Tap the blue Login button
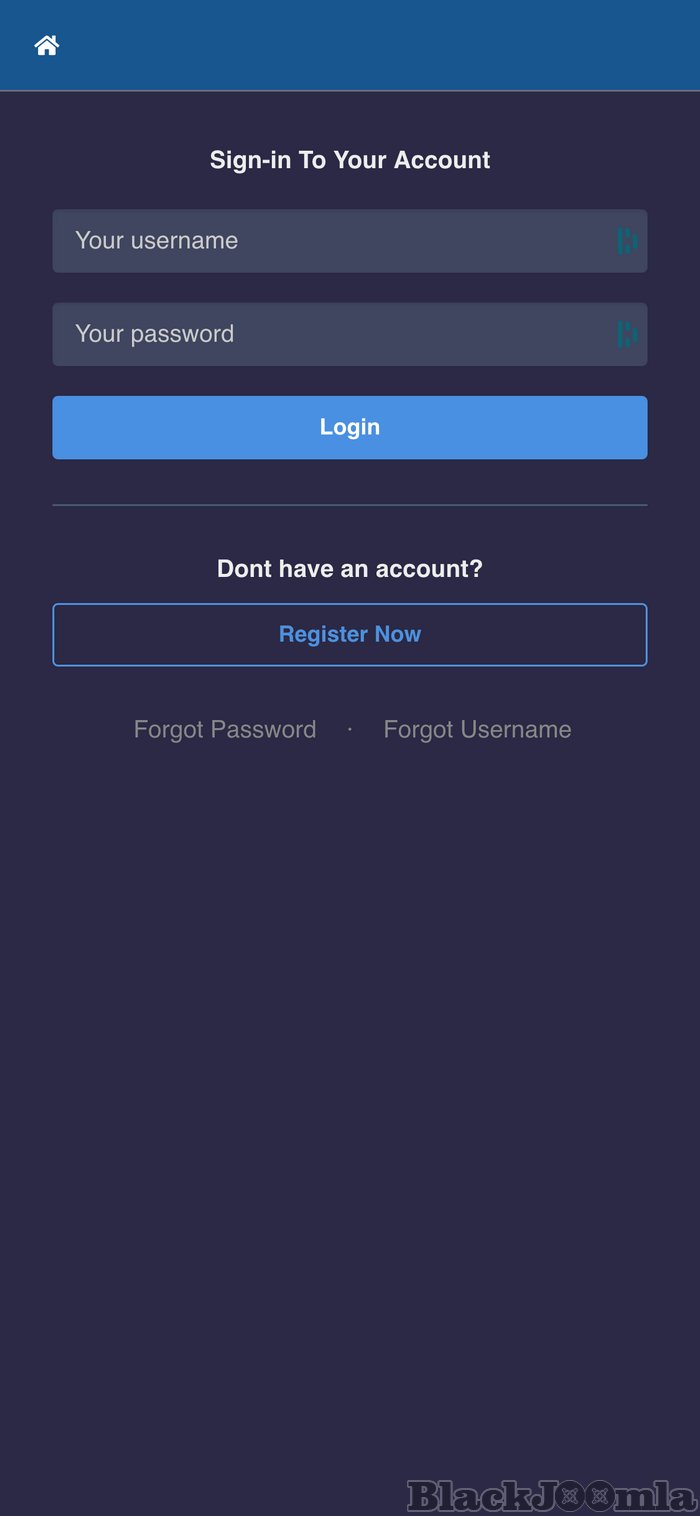 pyautogui.click(x=350, y=428)
